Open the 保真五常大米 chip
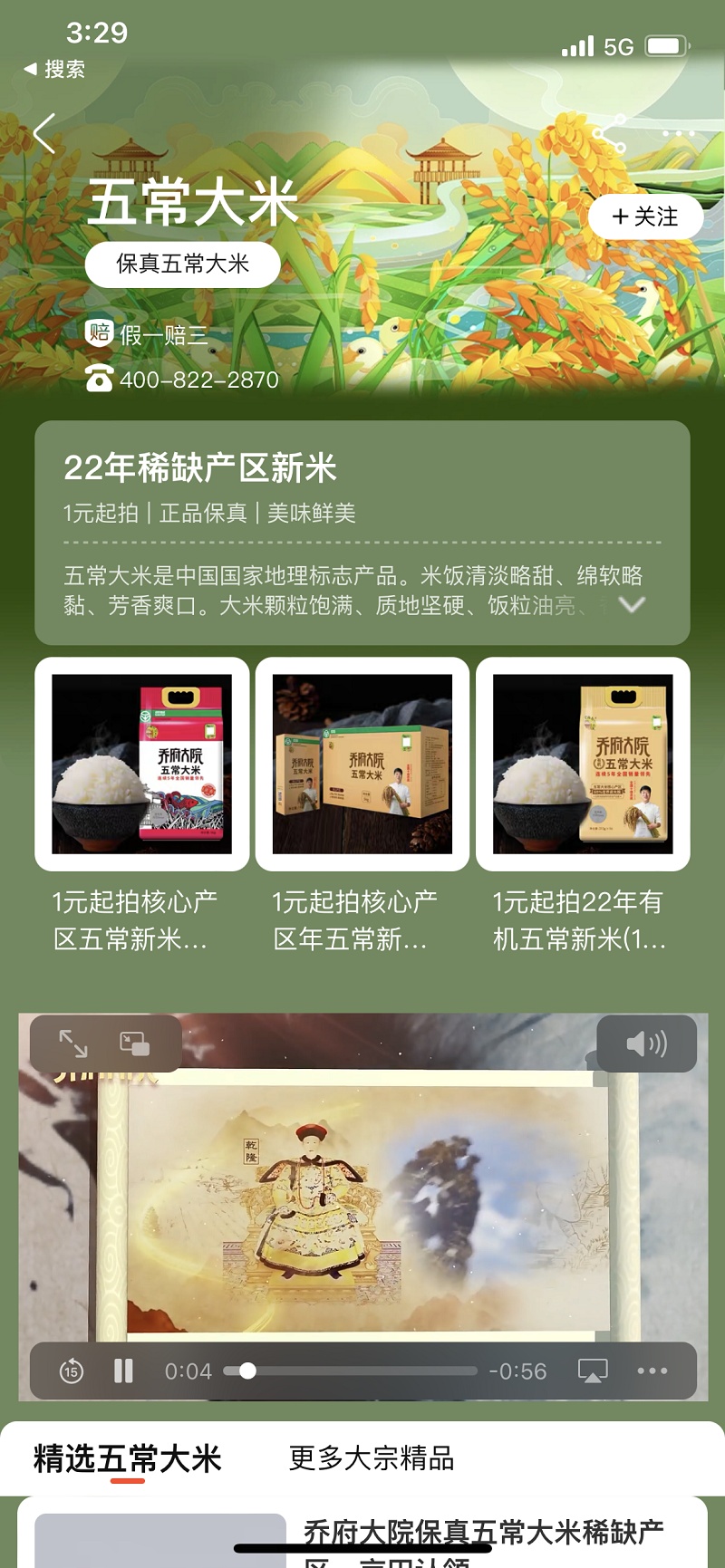725x1568 pixels. tap(182, 264)
